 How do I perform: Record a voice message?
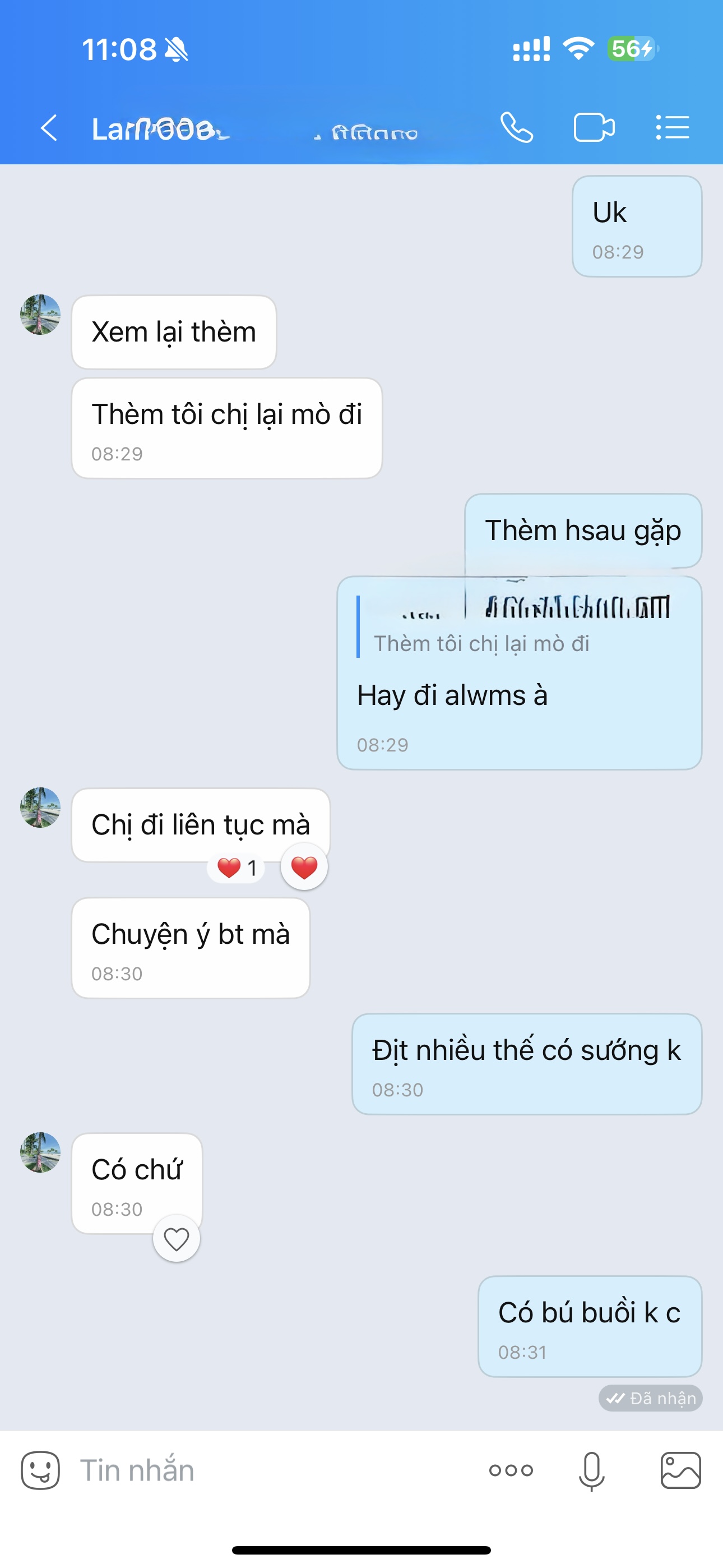(x=591, y=1470)
